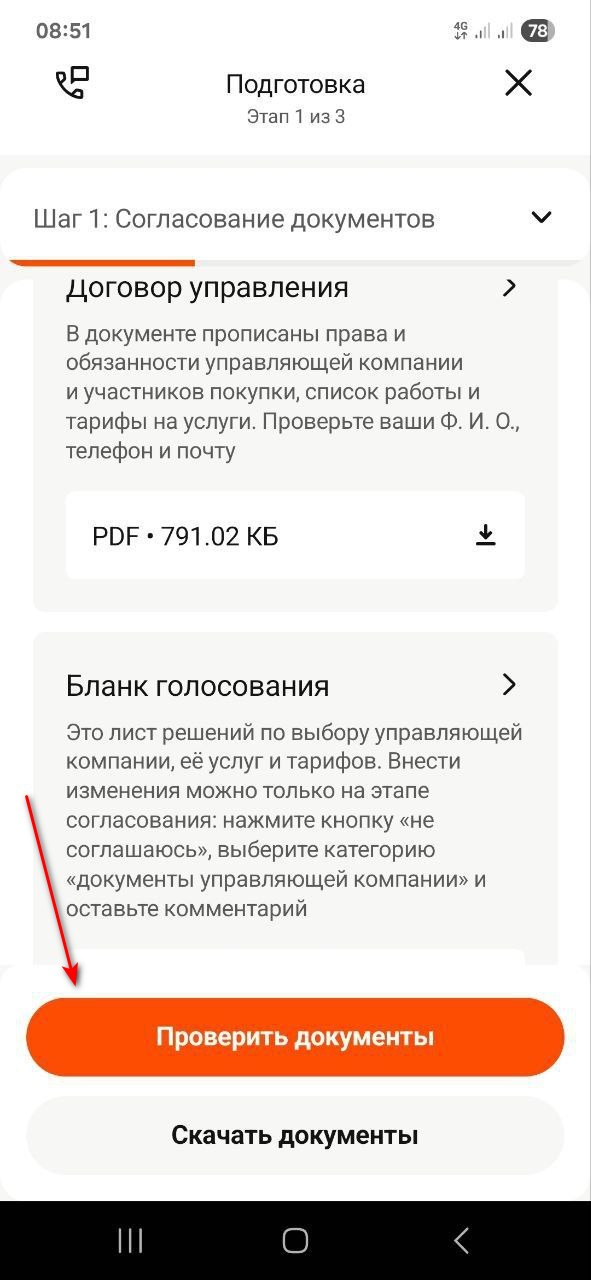
Task: Open recent apps from the navigation bar
Action: (131, 1241)
